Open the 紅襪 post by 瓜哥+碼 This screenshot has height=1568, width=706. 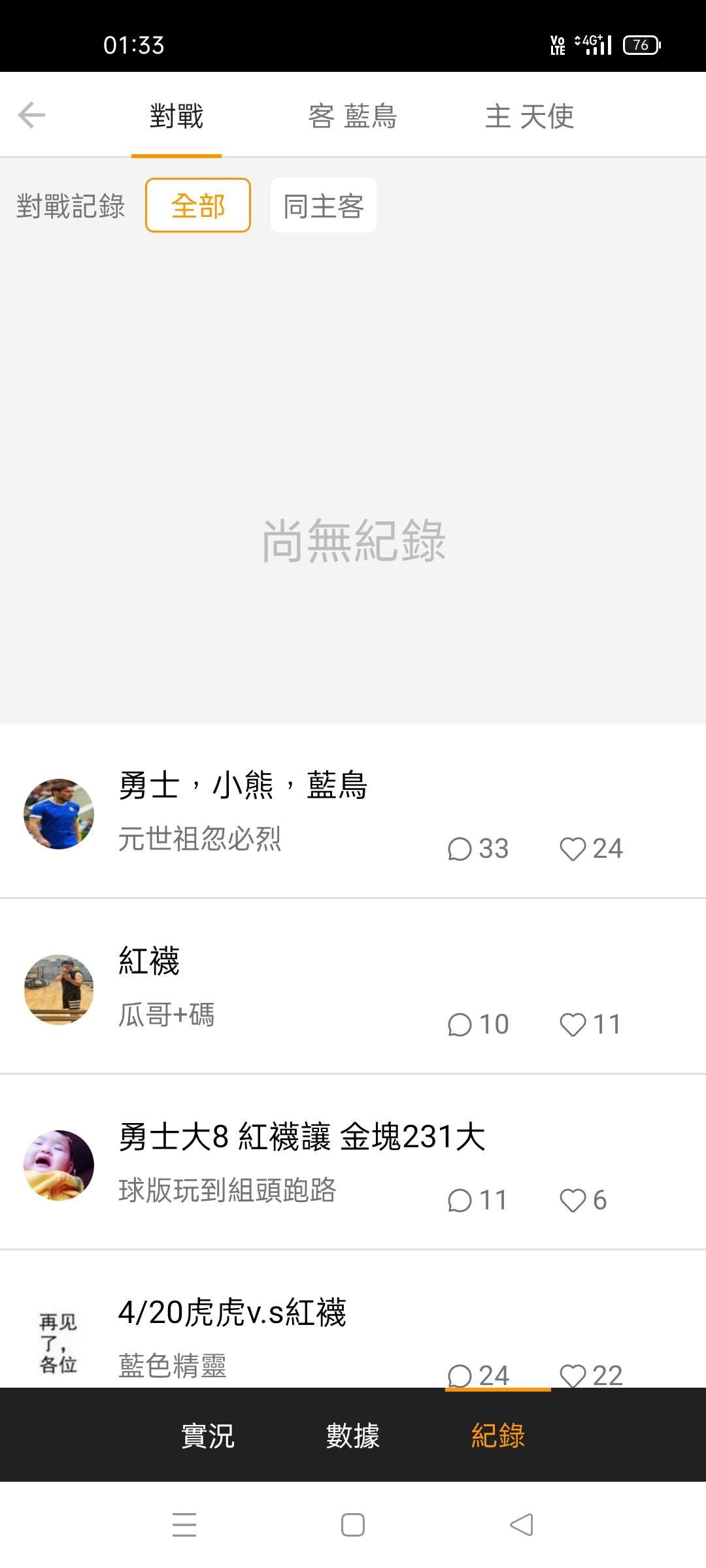tap(149, 961)
